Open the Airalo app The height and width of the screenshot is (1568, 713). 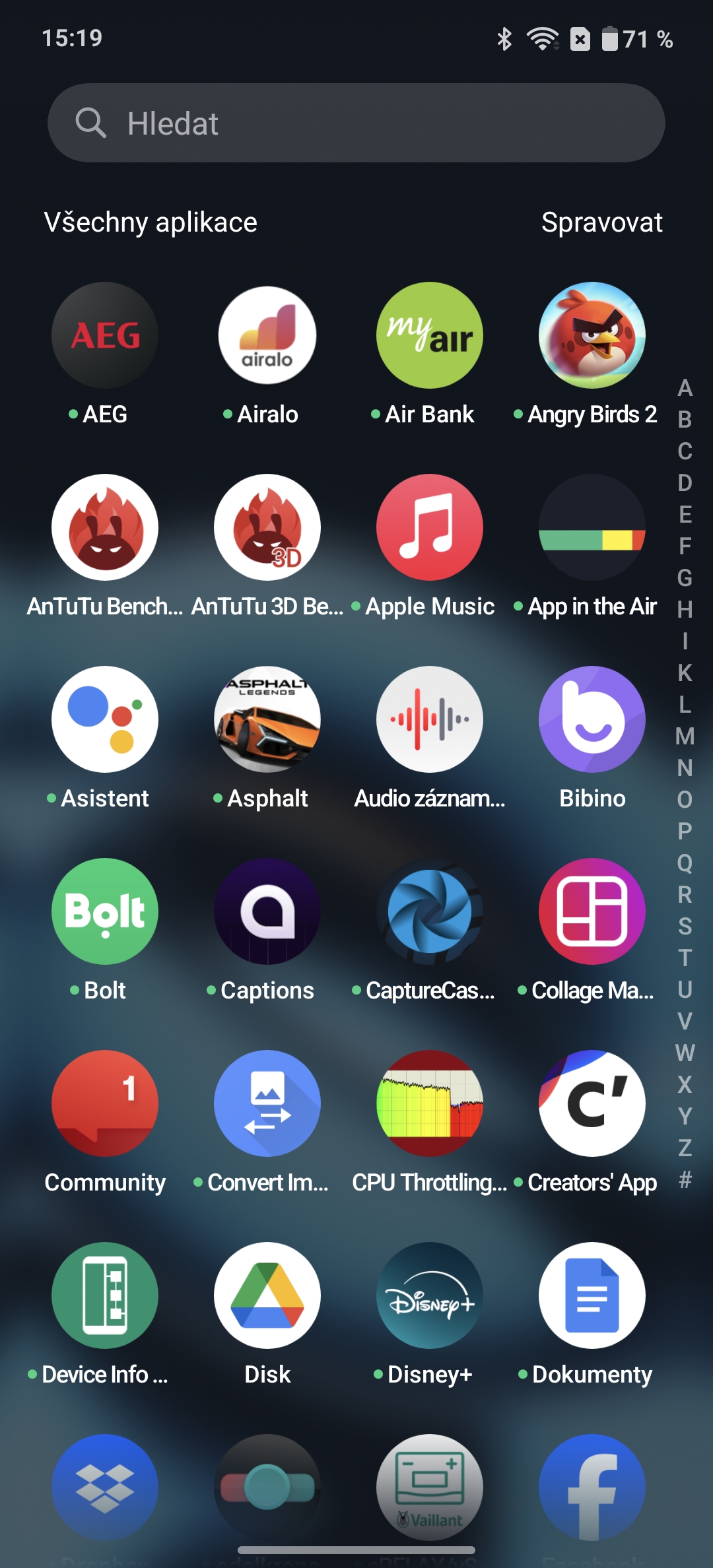tap(267, 336)
